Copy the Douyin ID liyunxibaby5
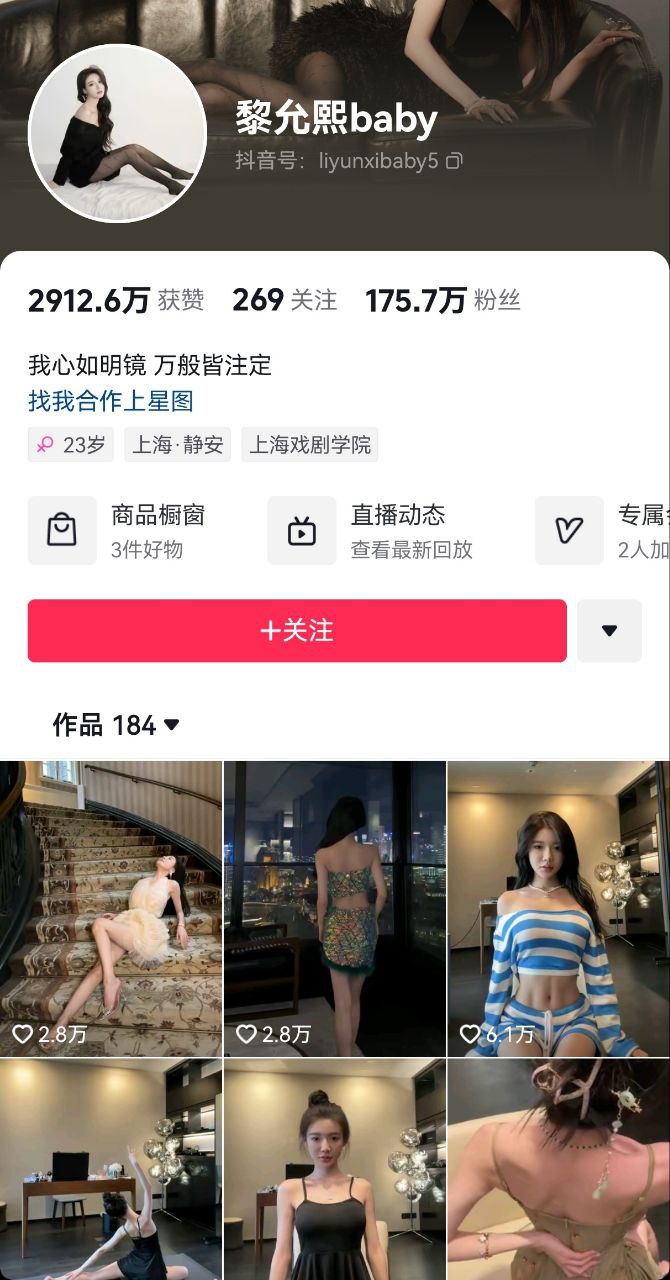The image size is (670, 1280). click(454, 160)
